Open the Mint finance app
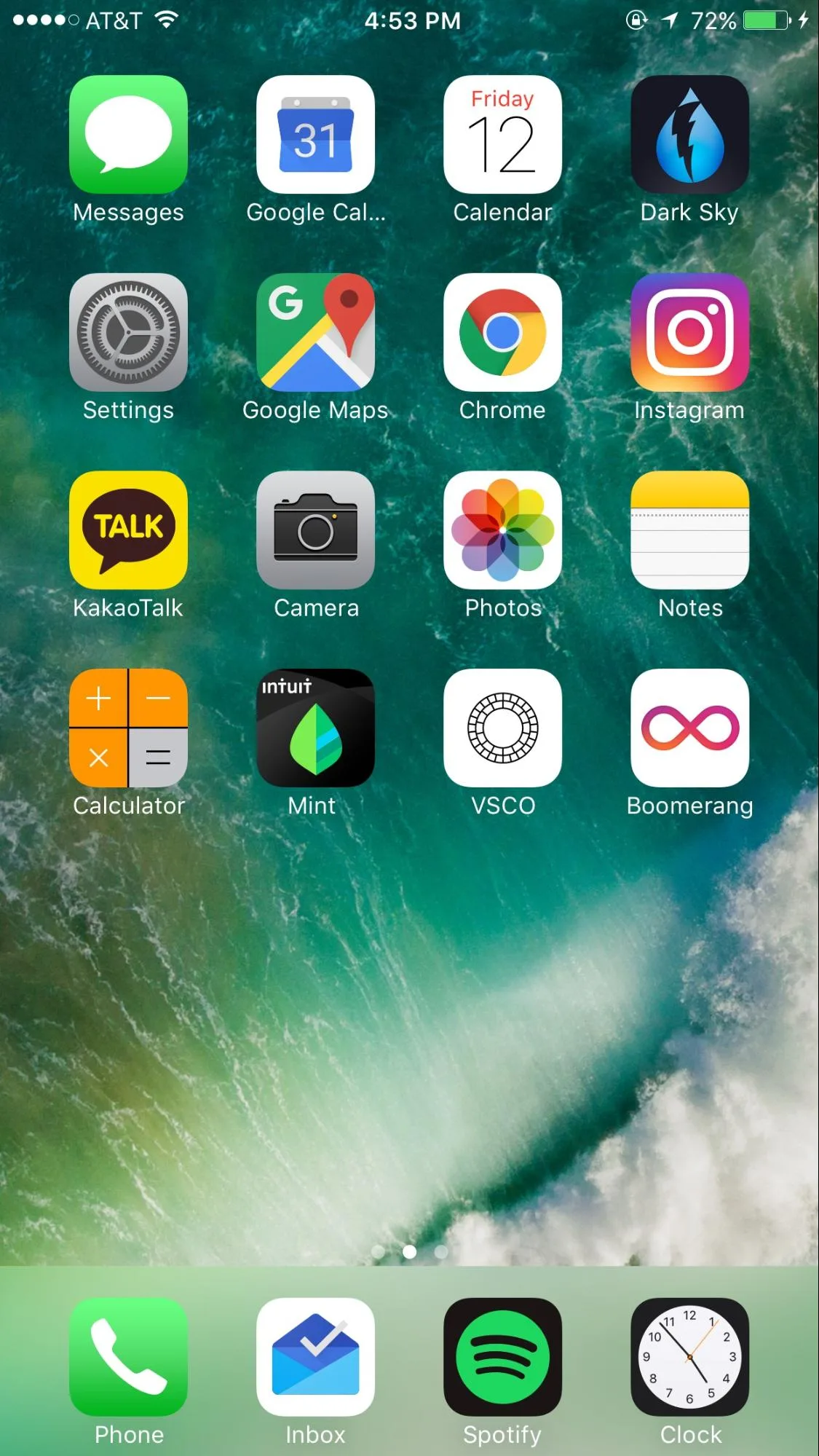This screenshot has width=819, height=1456. click(x=315, y=728)
